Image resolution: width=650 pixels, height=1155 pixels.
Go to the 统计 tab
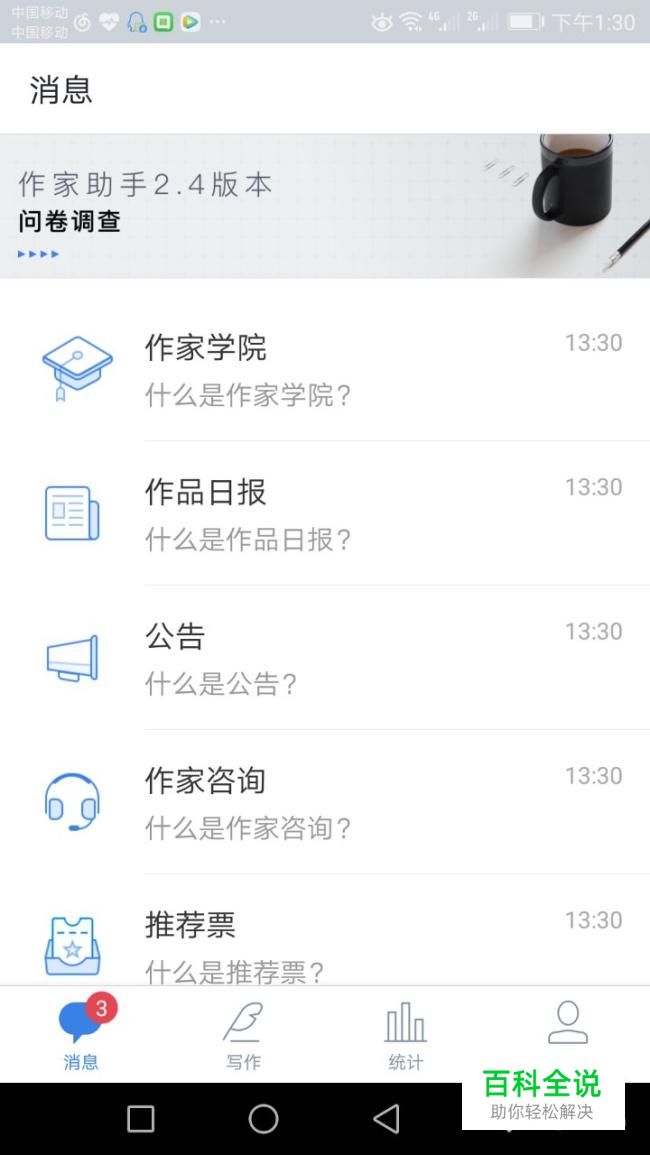pos(405,1034)
